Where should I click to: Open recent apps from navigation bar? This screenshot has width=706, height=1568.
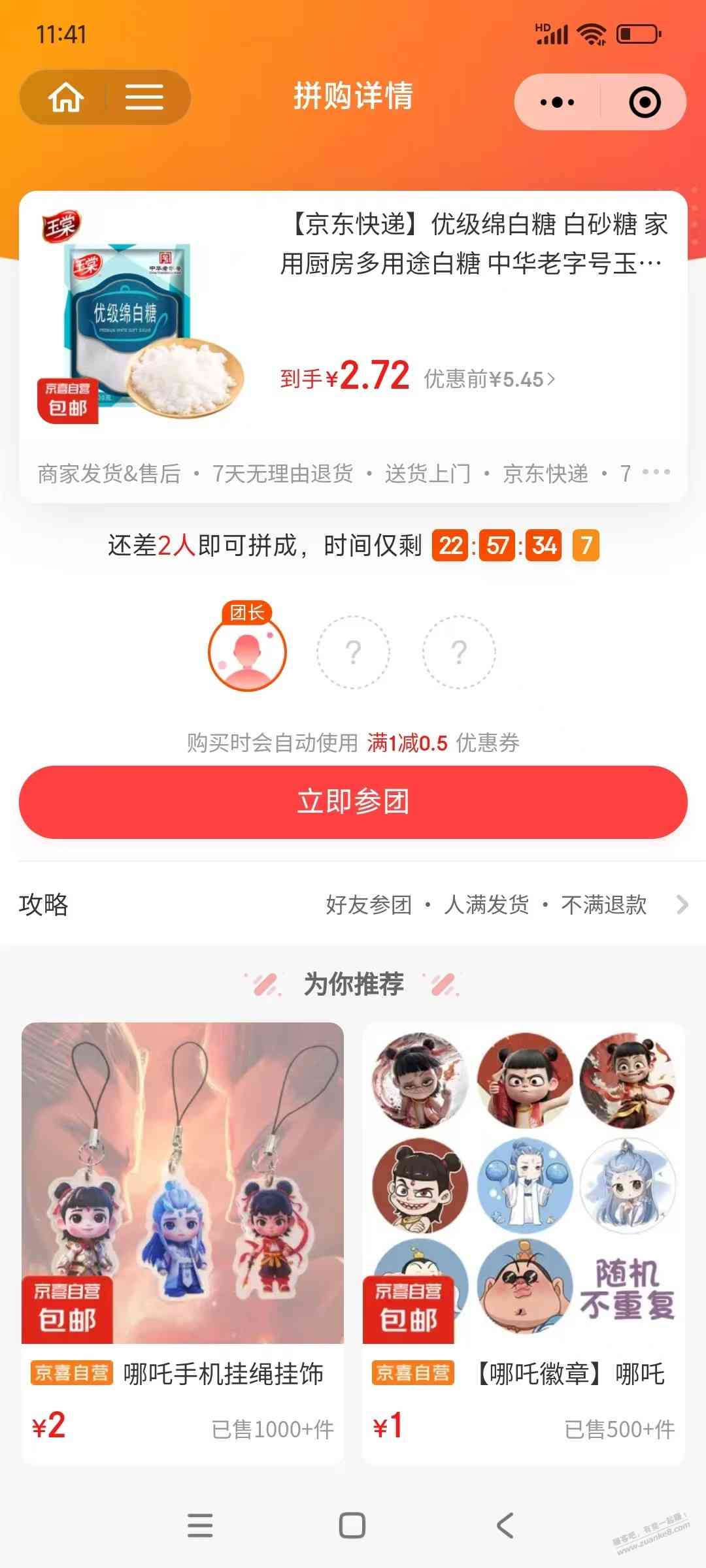tap(200, 1526)
